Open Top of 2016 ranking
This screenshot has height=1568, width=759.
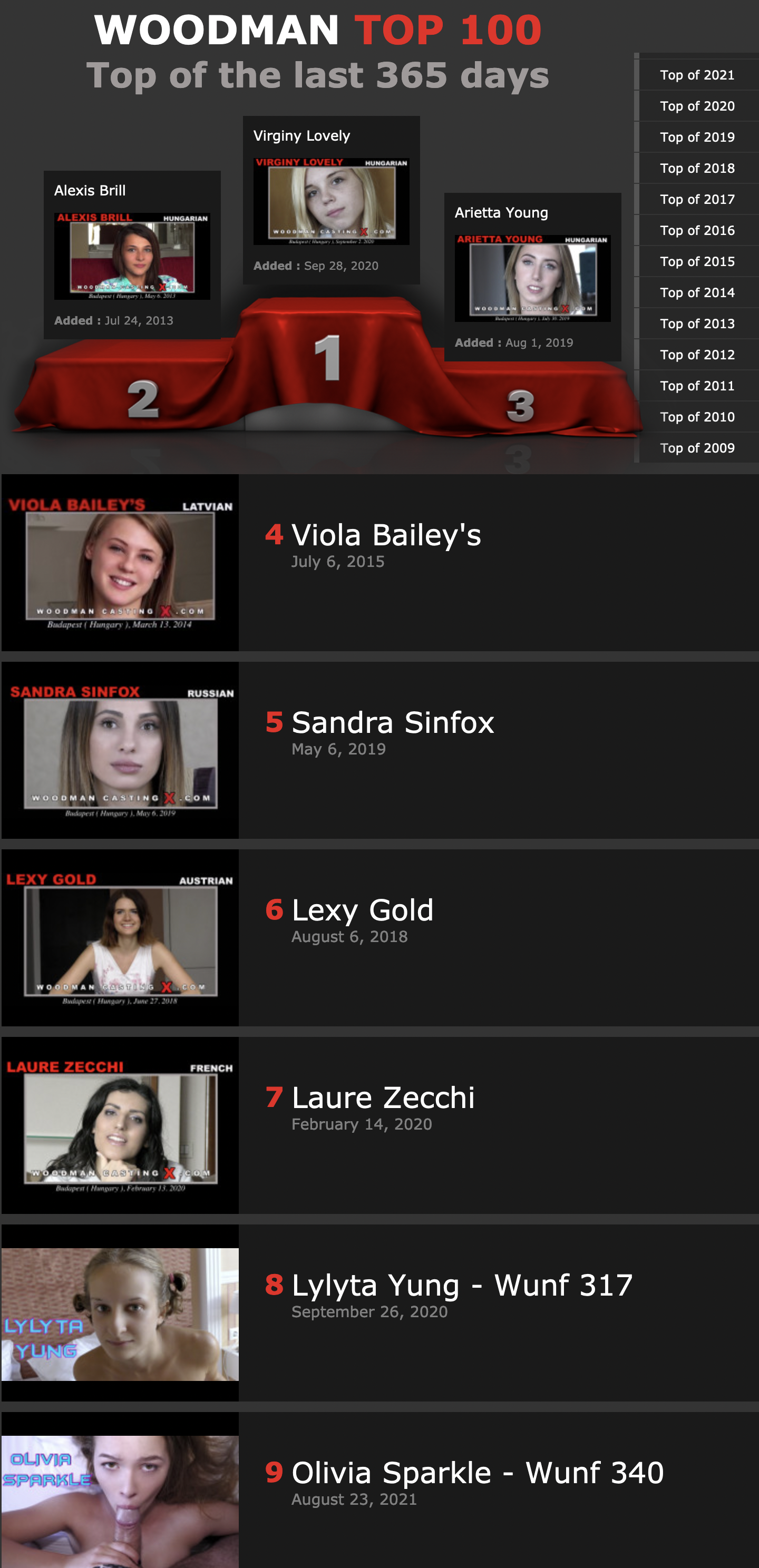pyautogui.click(x=697, y=230)
